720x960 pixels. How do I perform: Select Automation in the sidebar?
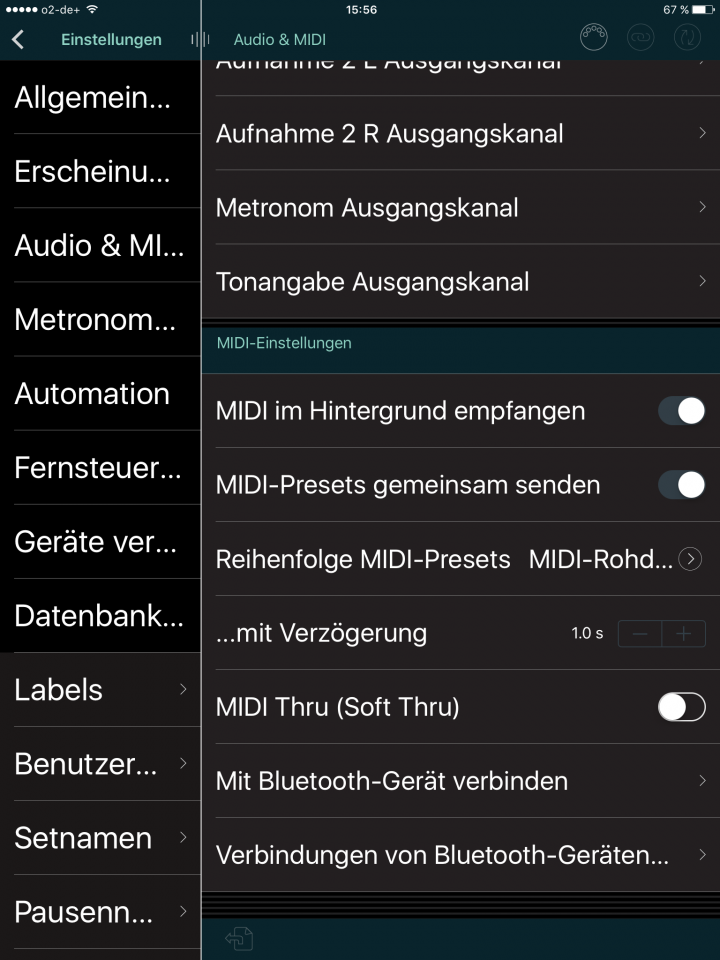click(100, 394)
